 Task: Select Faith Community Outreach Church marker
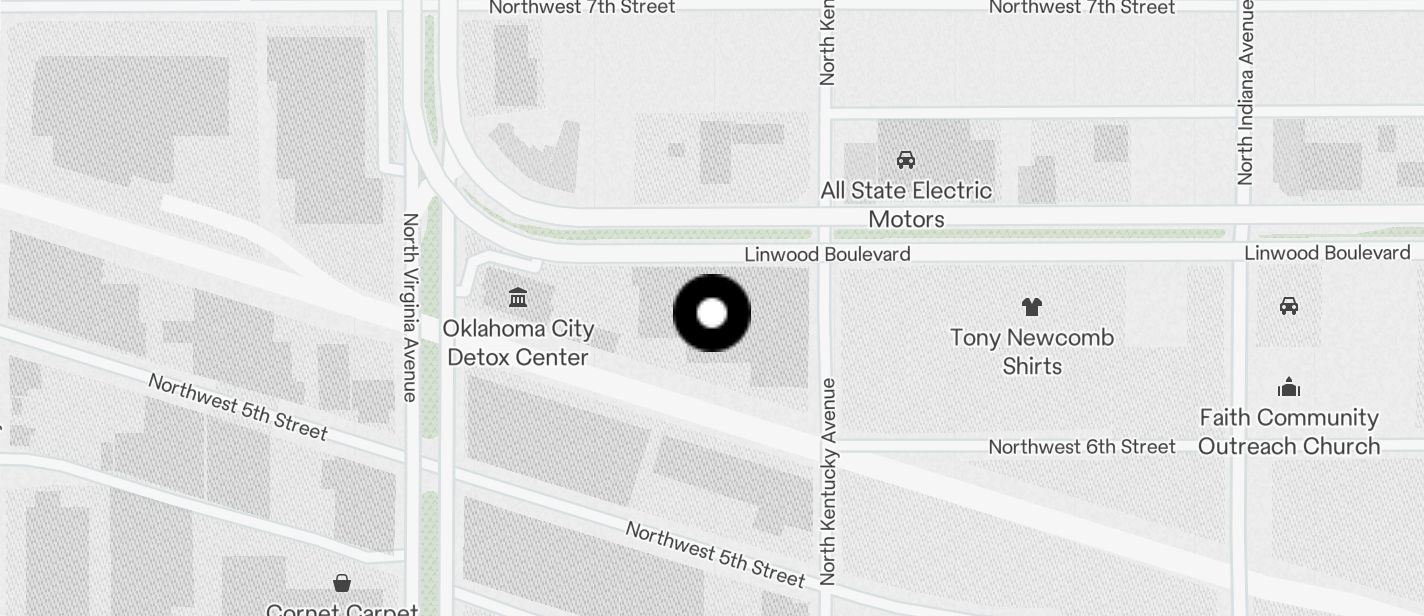[1289, 388]
